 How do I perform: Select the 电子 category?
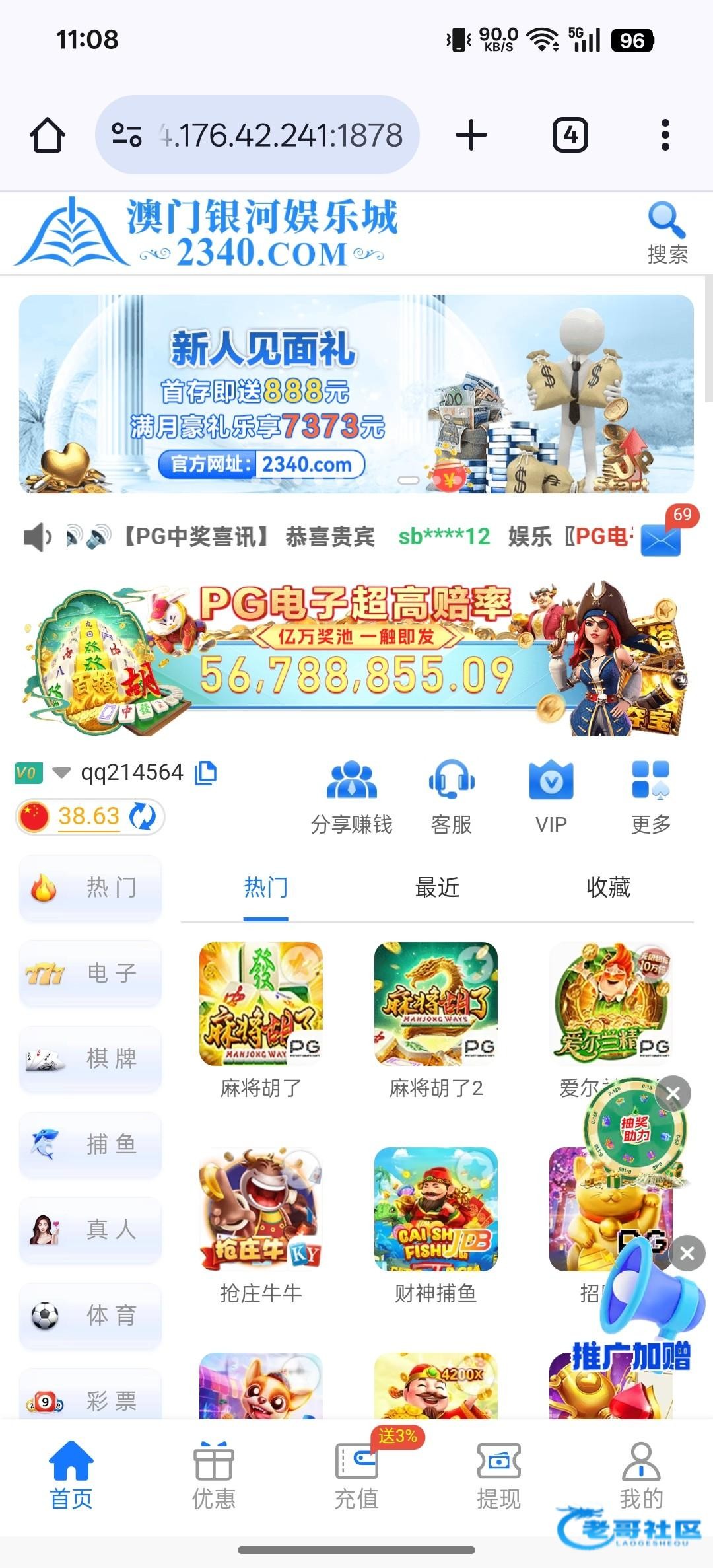90,974
